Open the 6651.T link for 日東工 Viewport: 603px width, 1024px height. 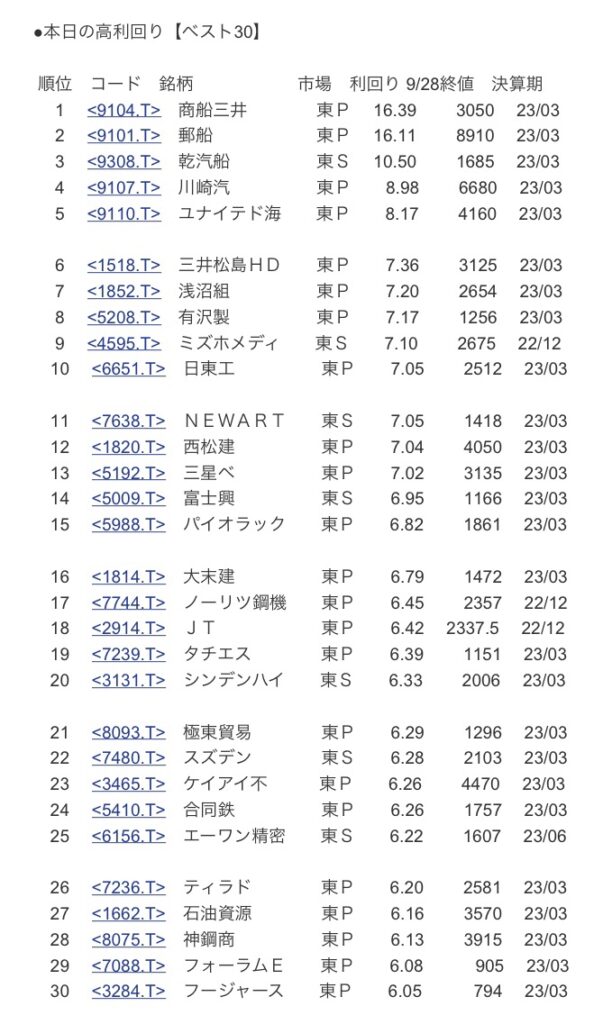[129, 369]
